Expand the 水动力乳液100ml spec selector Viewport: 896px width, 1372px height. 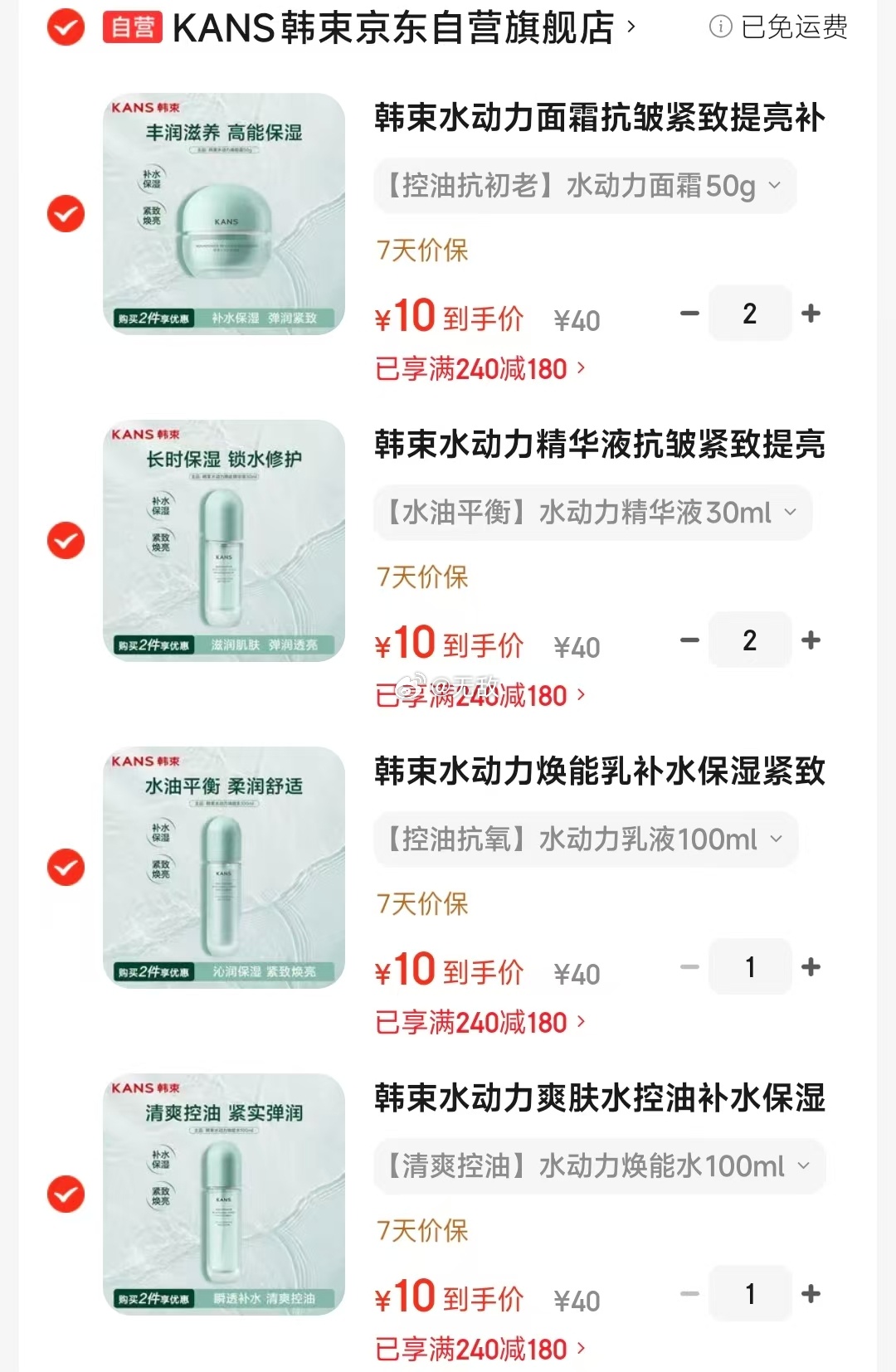[585, 839]
